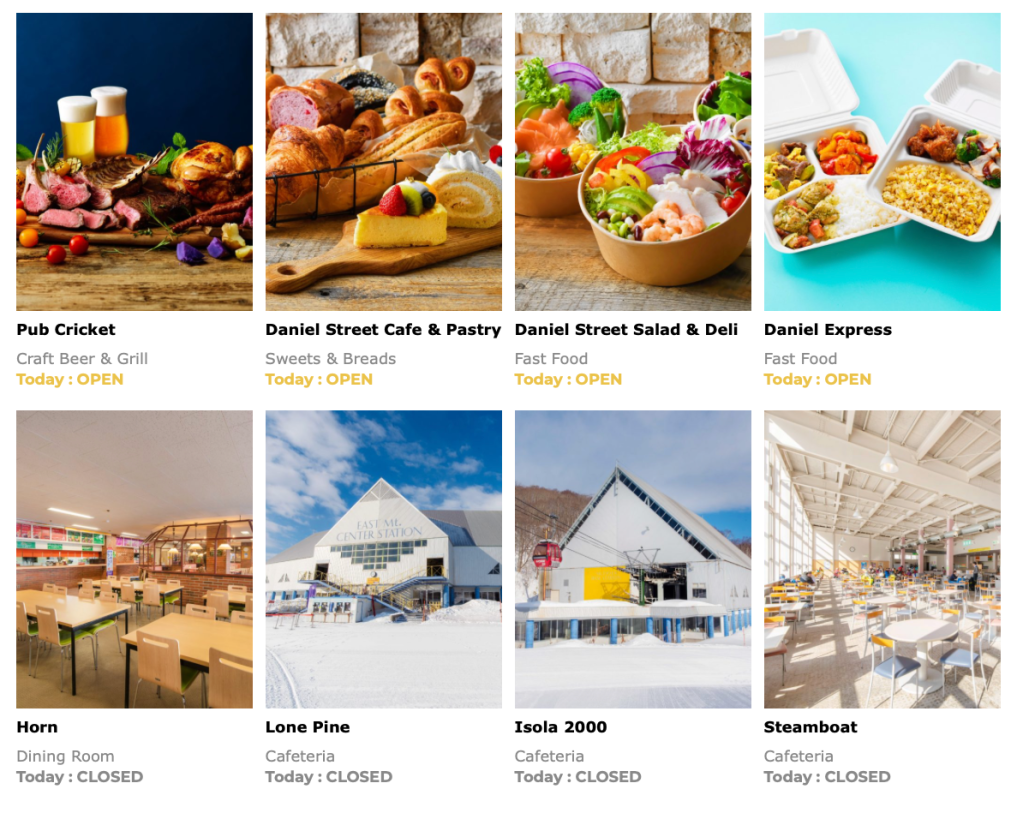
Task: Open the Steamboat cafeteria card
Action: pyautogui.click(x=881, y=559)
